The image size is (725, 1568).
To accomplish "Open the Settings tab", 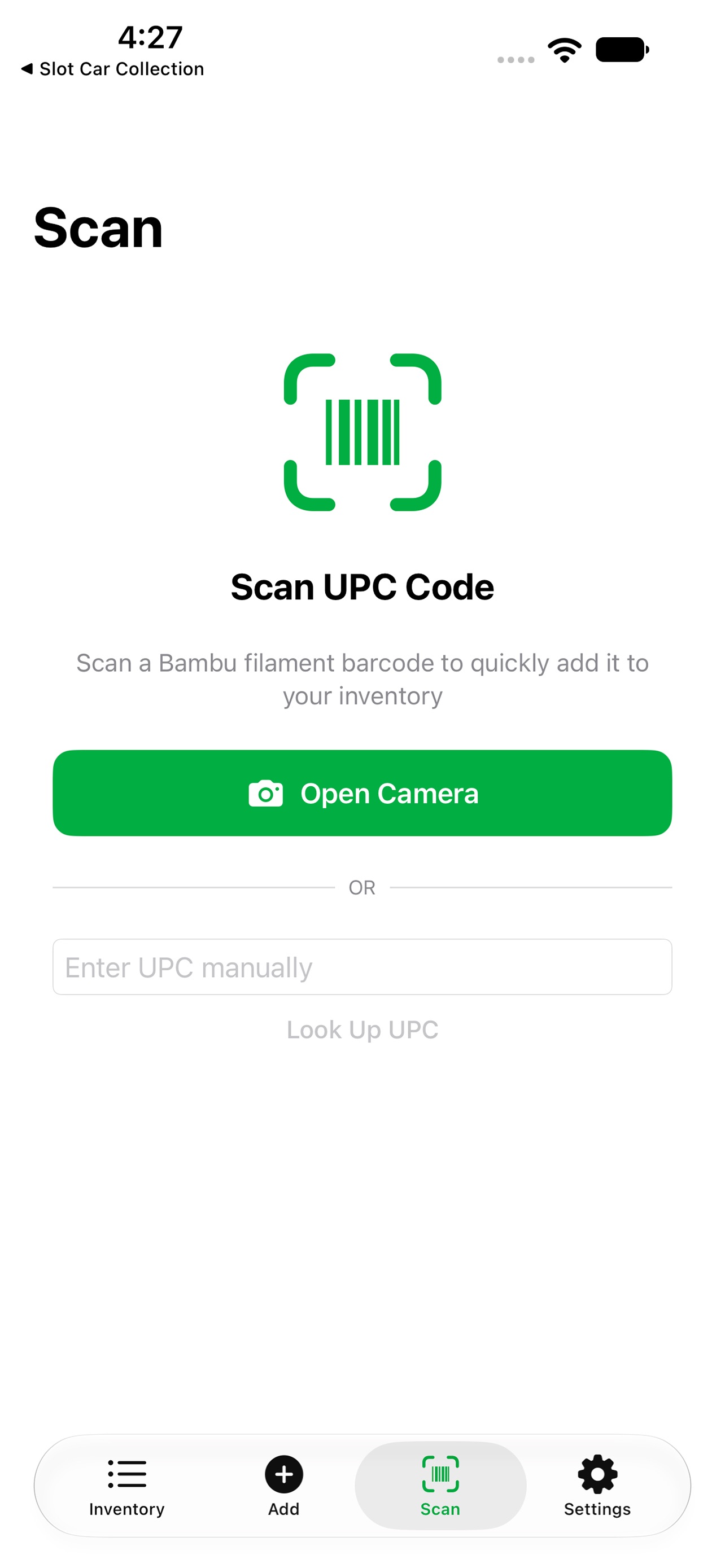I will (x=597, y=1485).
